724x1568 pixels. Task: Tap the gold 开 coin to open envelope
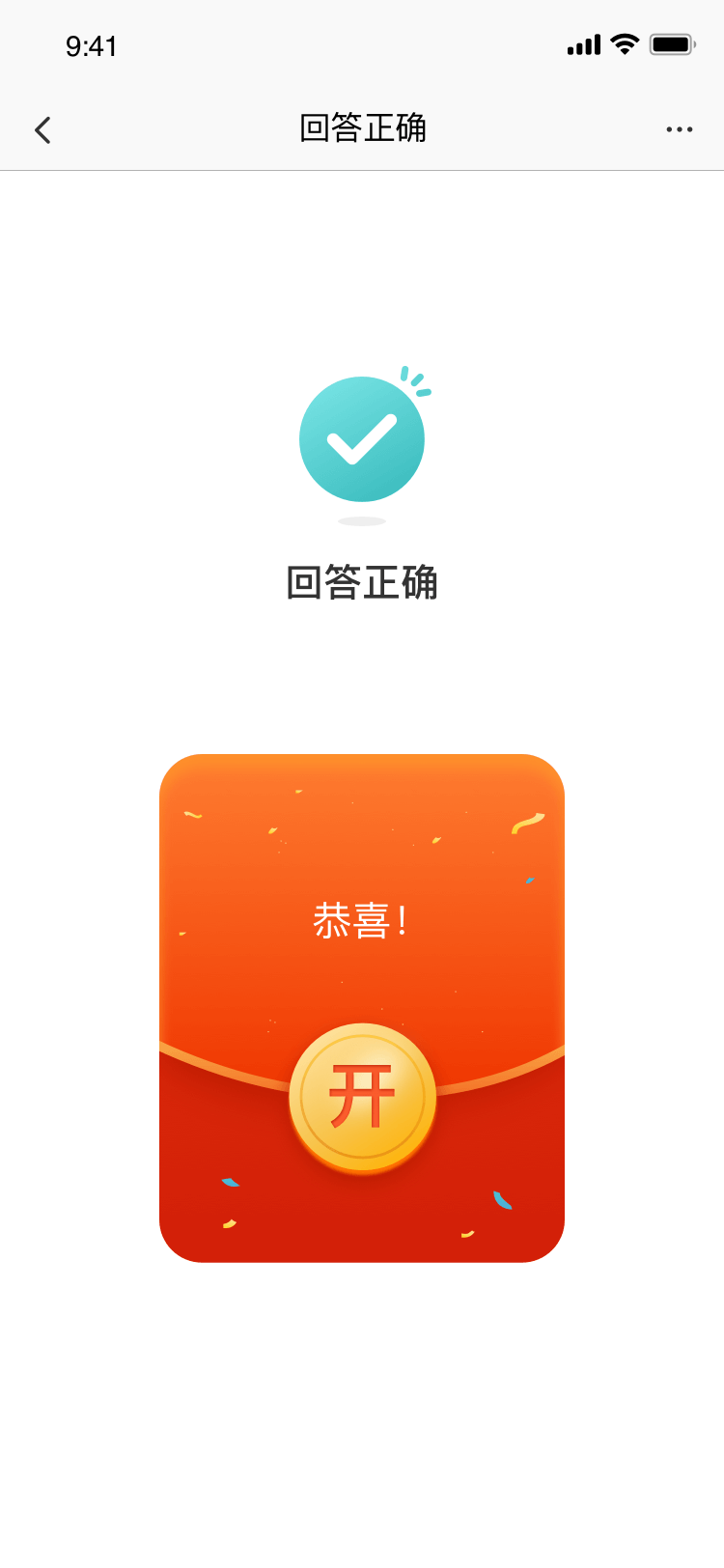pyautogui.click(x=362, y=1097)
